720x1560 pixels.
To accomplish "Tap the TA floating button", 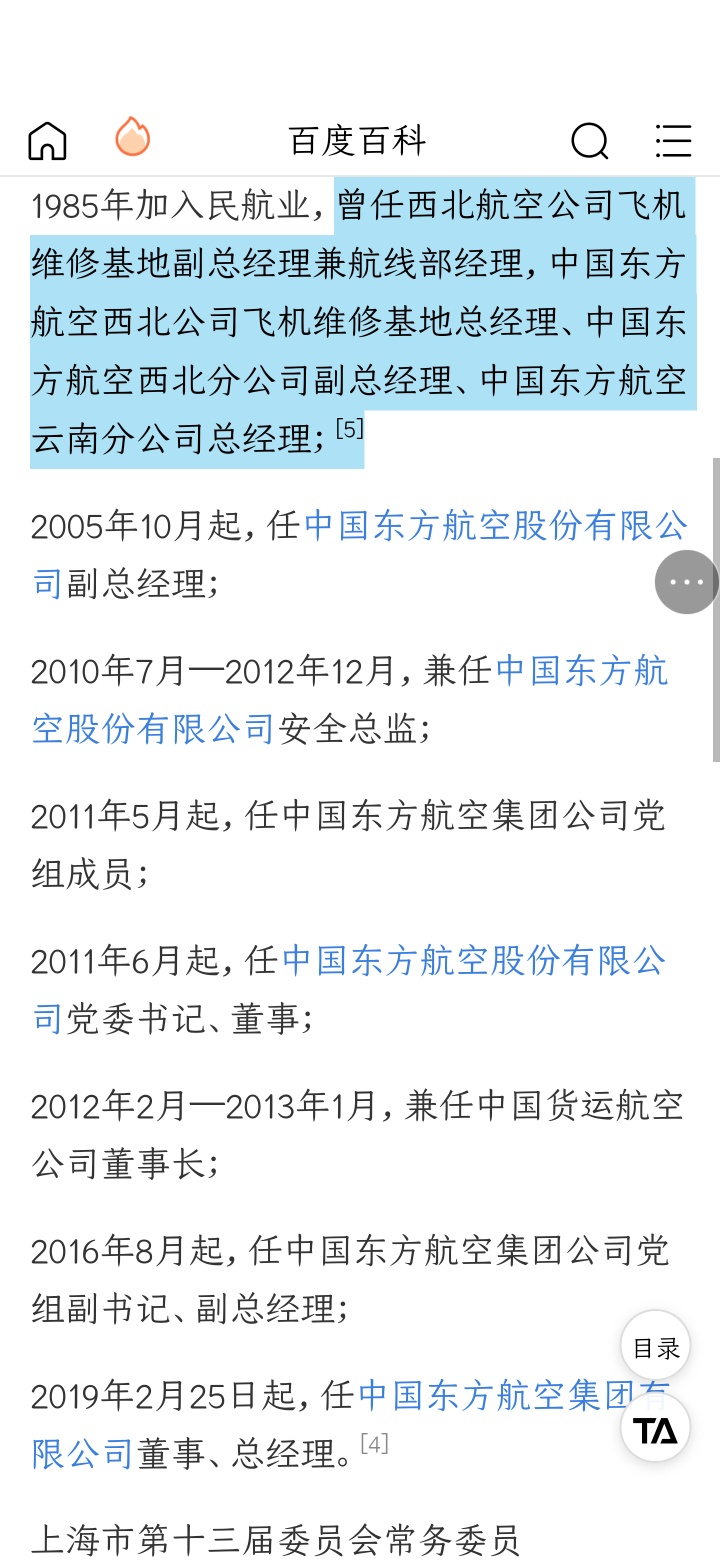I will click(x=656, y=1432).
